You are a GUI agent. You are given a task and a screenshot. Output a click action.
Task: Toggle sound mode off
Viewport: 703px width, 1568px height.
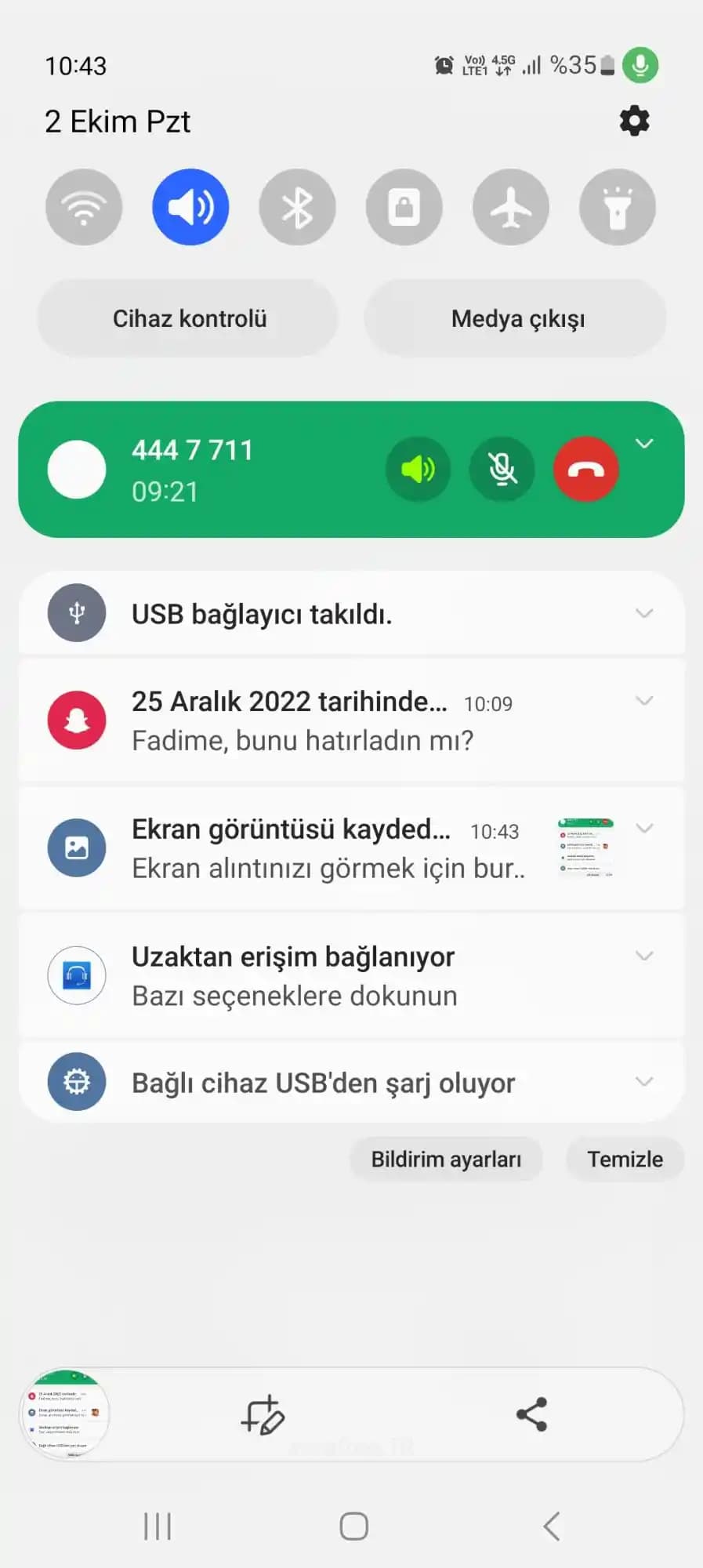coord(190,206)
